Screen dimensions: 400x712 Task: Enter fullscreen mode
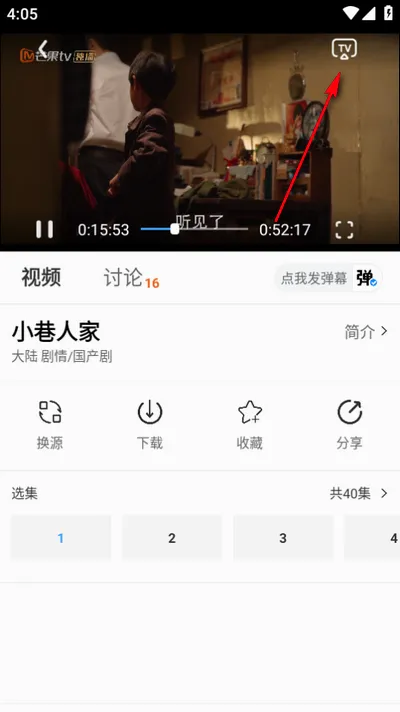344,230
